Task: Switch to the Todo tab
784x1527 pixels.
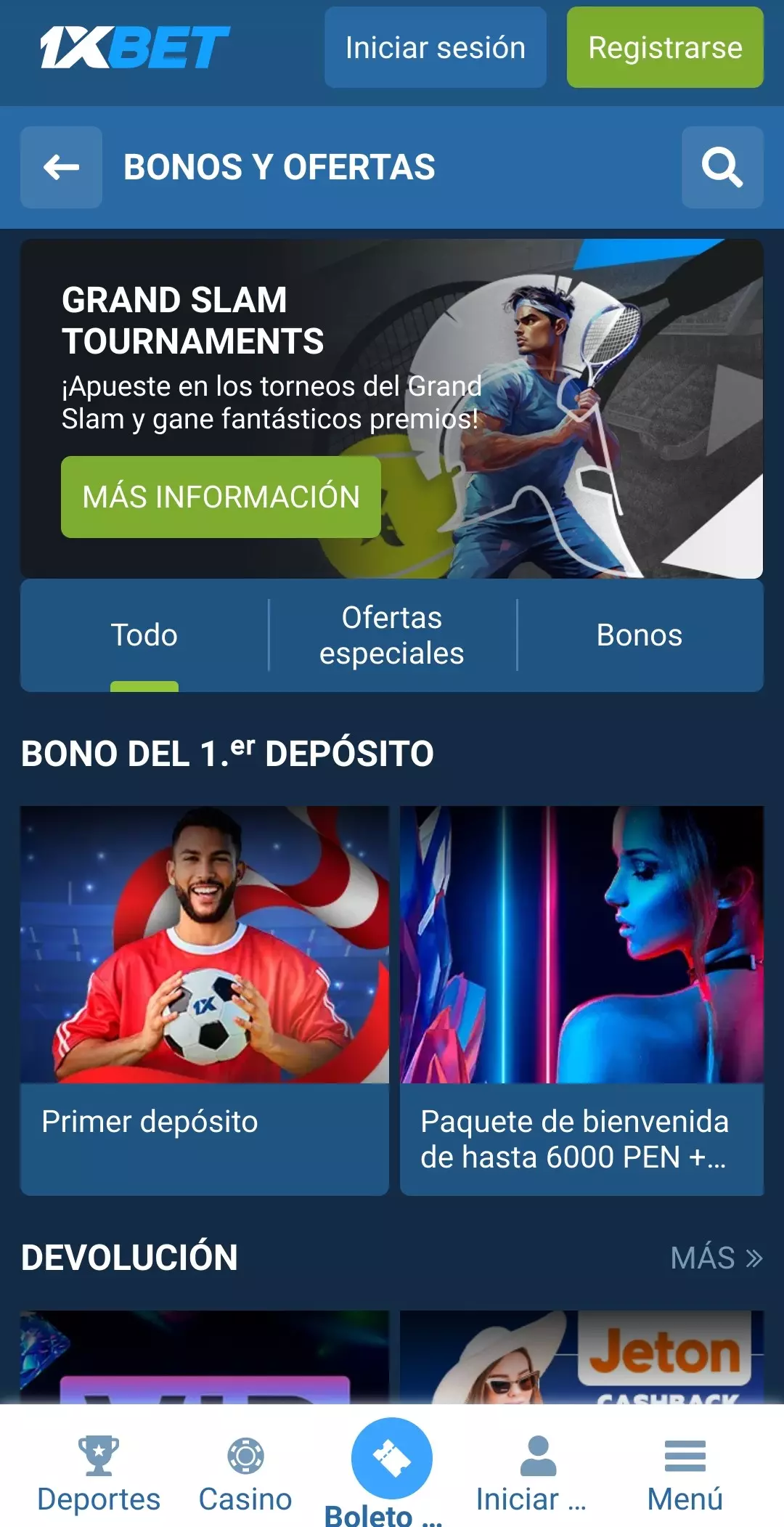Action: click(x=144, y=635)
